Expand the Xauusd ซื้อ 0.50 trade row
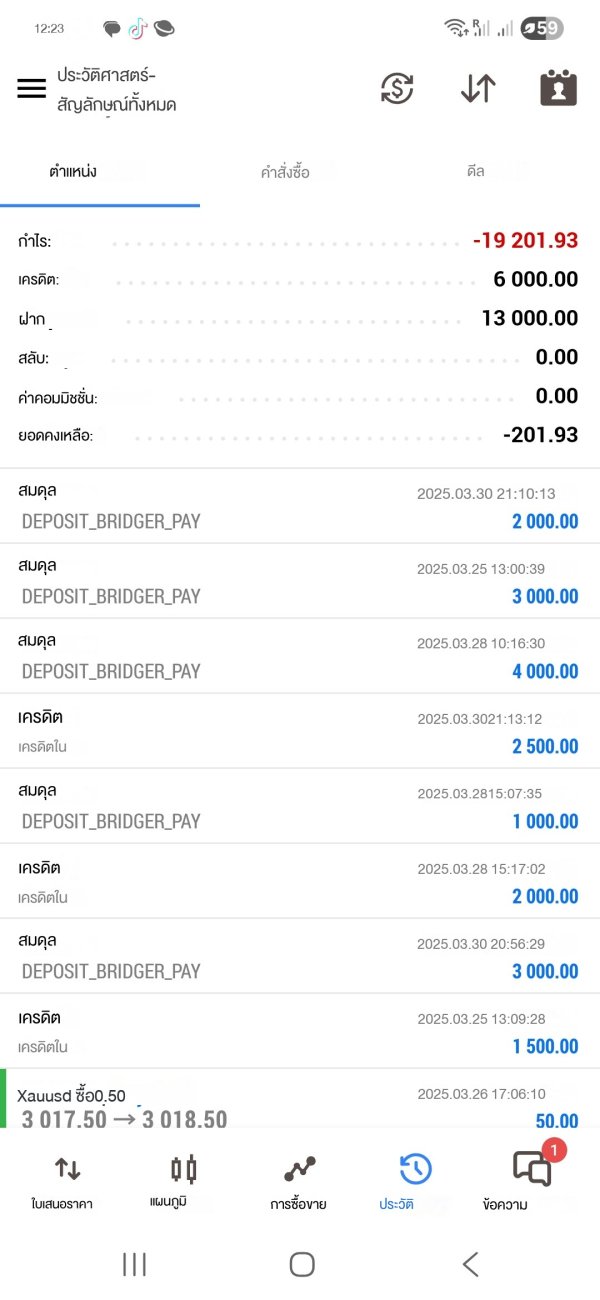 (300, 1099)
